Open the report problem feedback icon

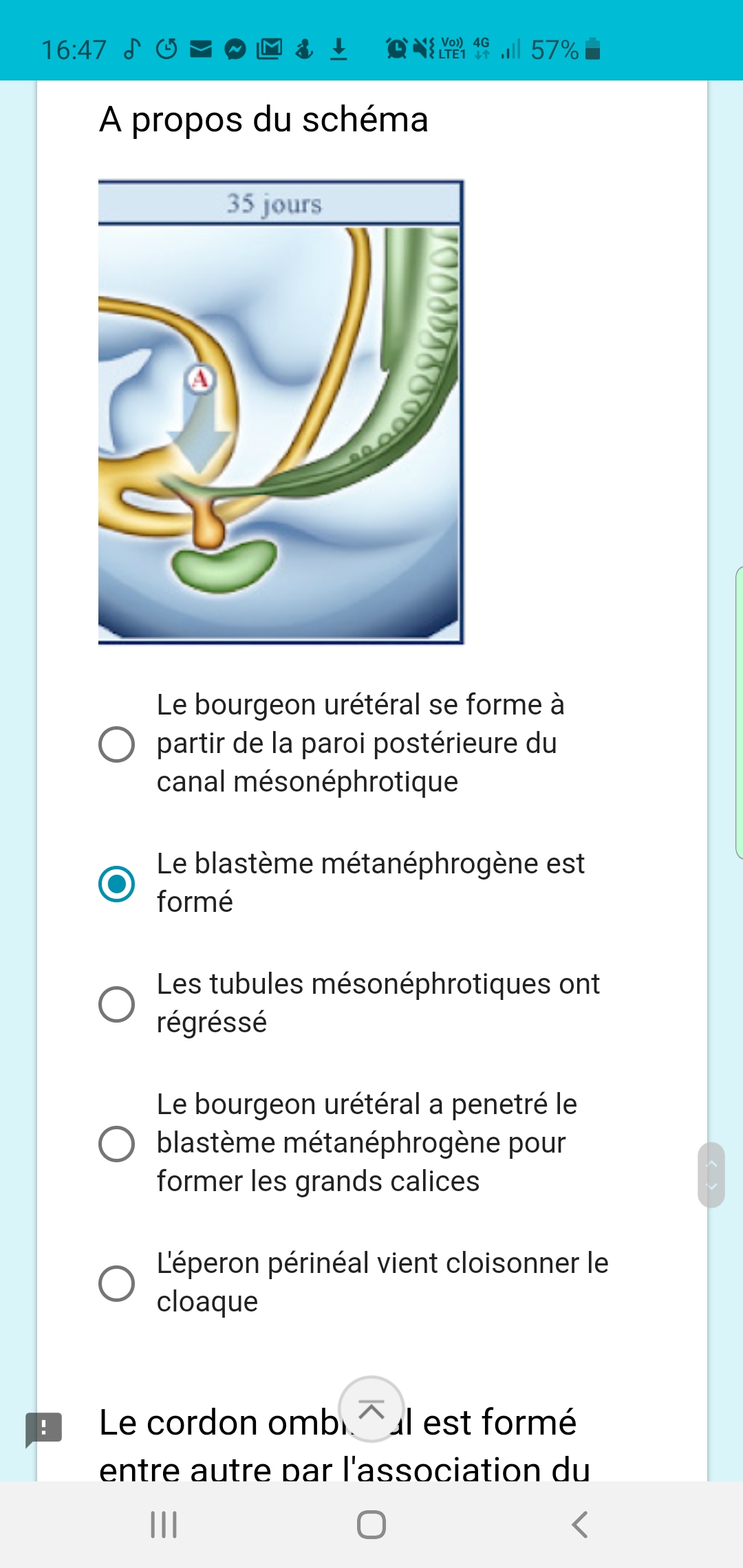click(43, 1428)
